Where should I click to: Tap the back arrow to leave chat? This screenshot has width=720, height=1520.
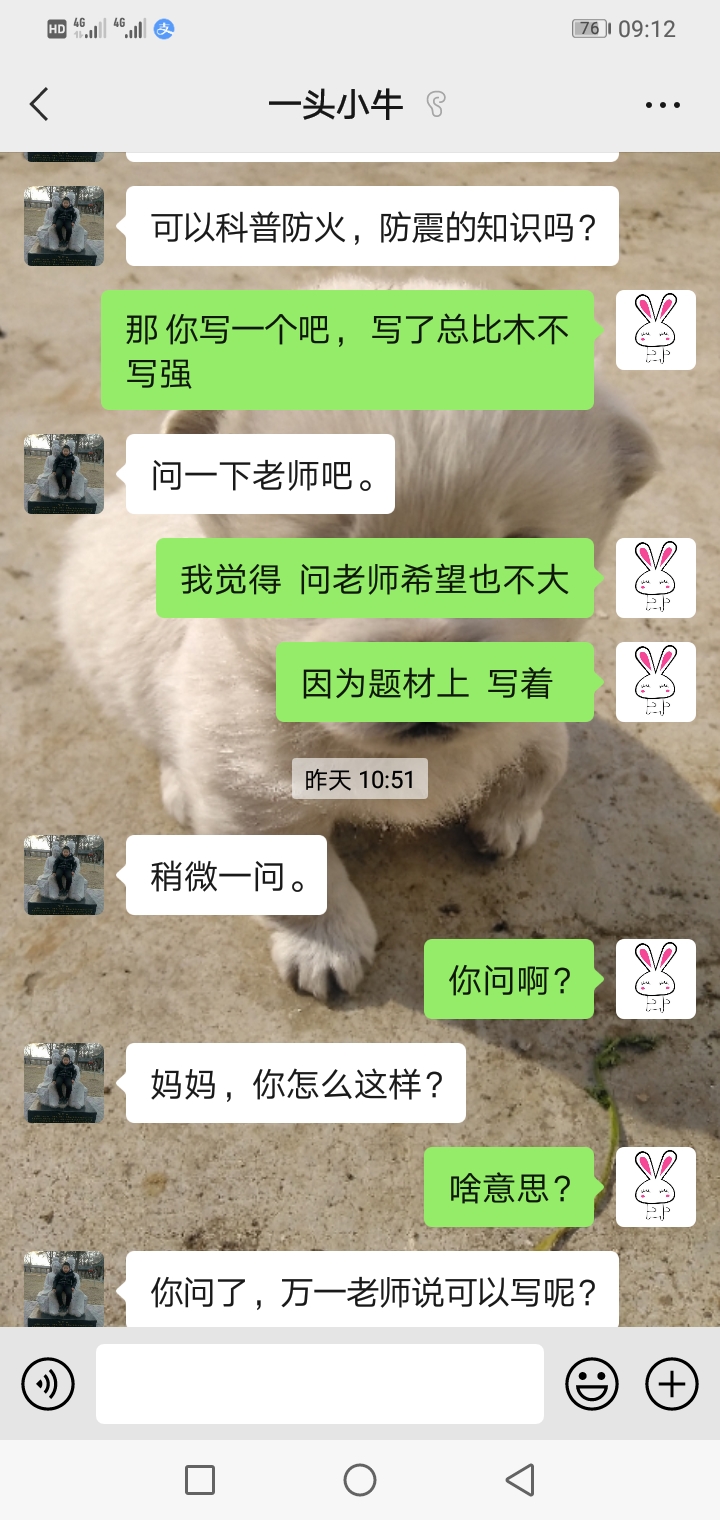point(38,103)
